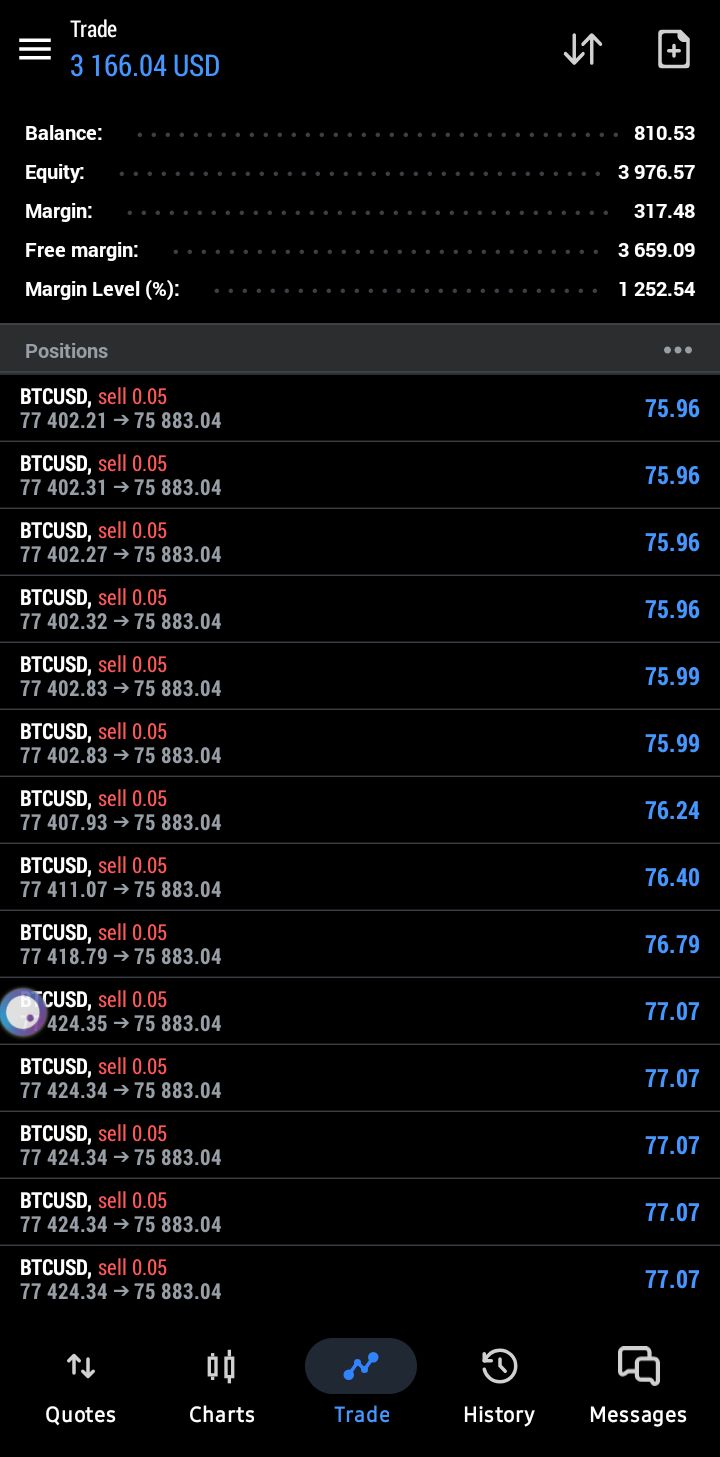Screen dimensions: 720x1457
Task: View the BTCUSD position at 77 418.79
Action: [360, 944]
